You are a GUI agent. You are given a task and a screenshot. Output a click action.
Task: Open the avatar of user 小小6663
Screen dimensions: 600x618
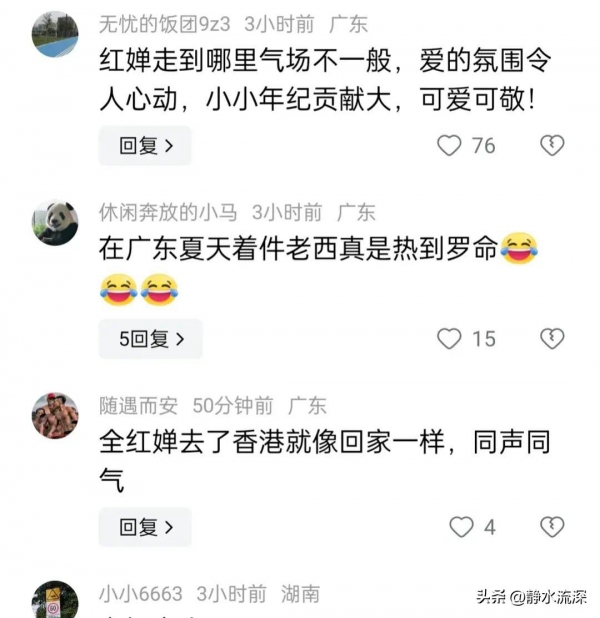(x=55, y=600)
